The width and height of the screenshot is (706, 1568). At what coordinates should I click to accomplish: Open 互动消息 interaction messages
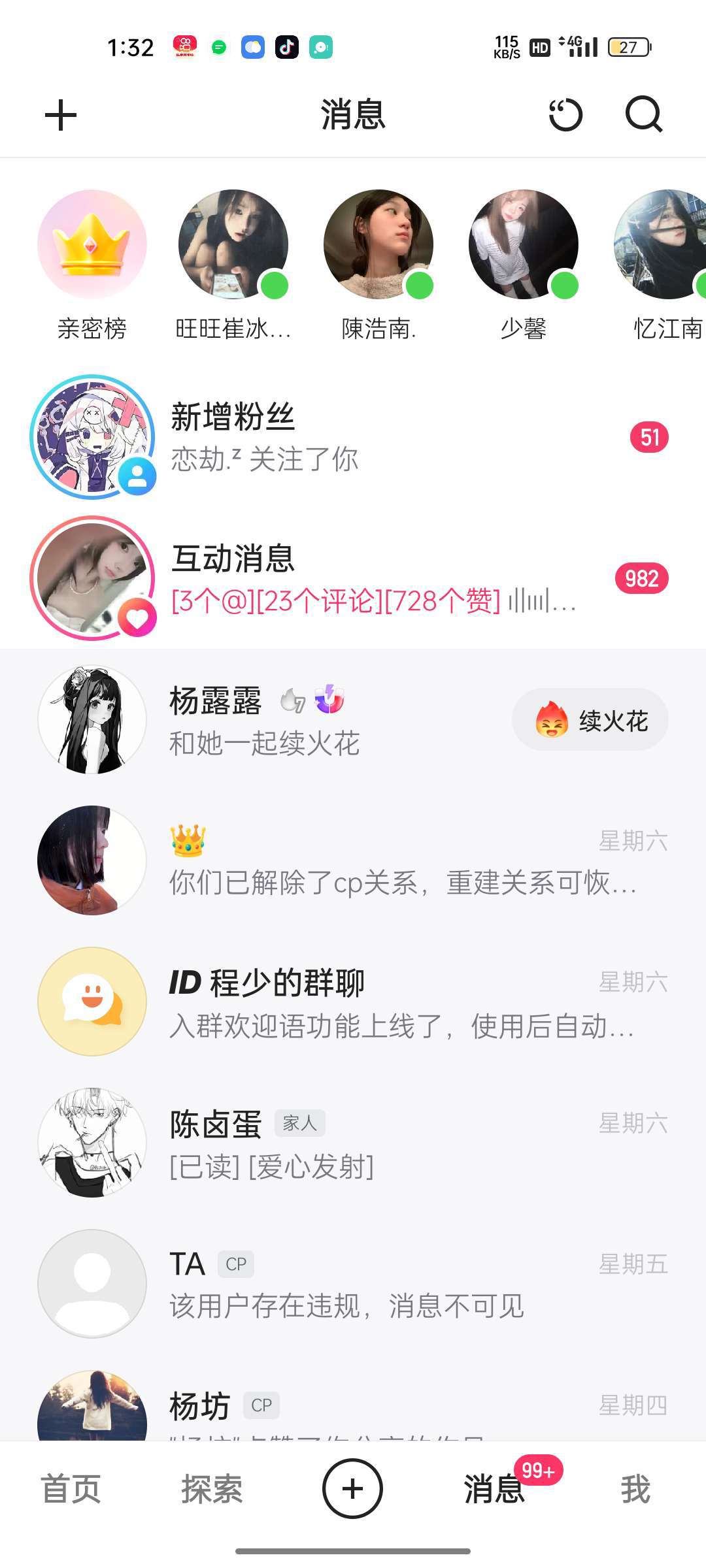pos(353,578)
